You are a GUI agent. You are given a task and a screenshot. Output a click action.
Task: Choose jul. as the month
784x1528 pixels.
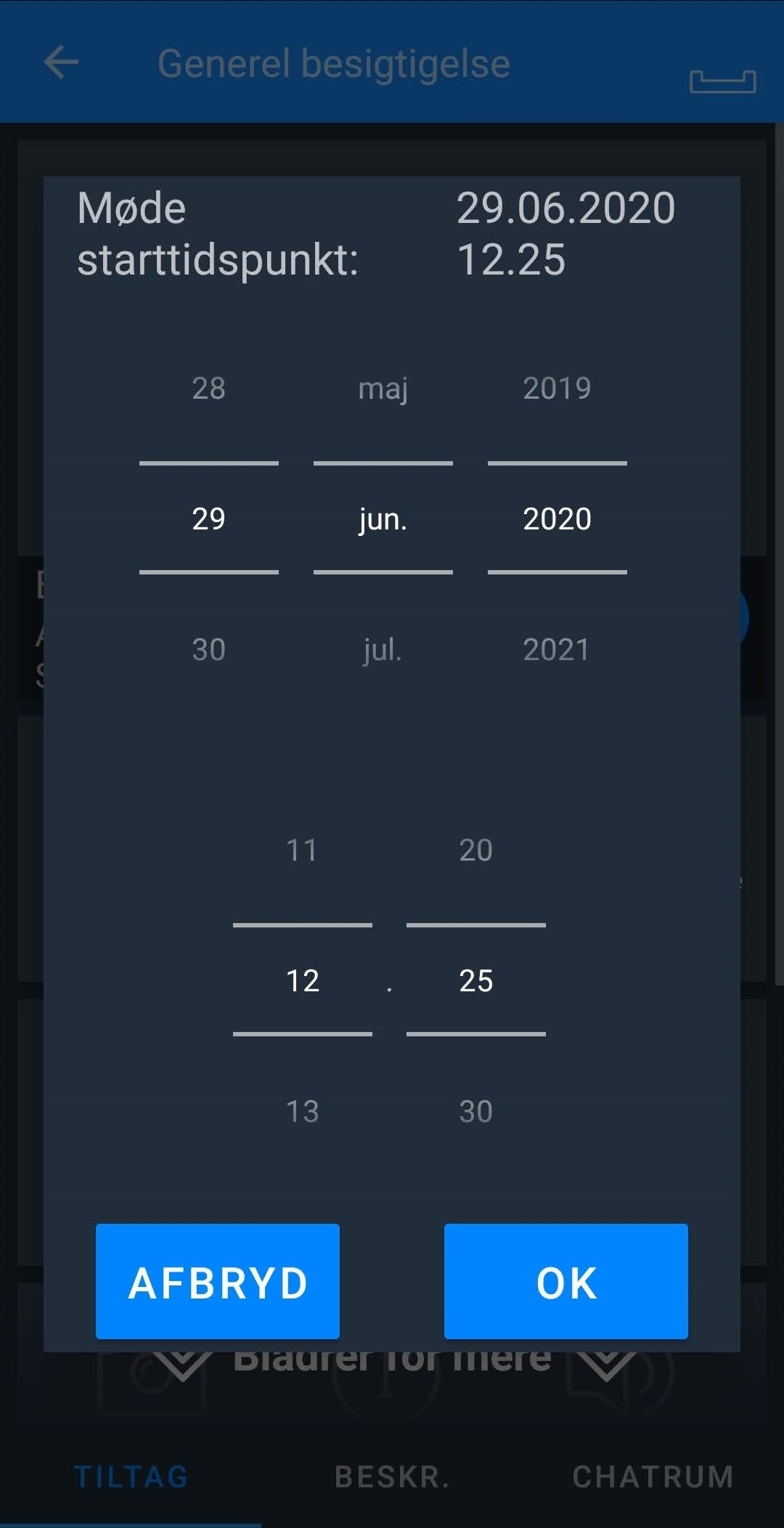click(x=383, y=649)
